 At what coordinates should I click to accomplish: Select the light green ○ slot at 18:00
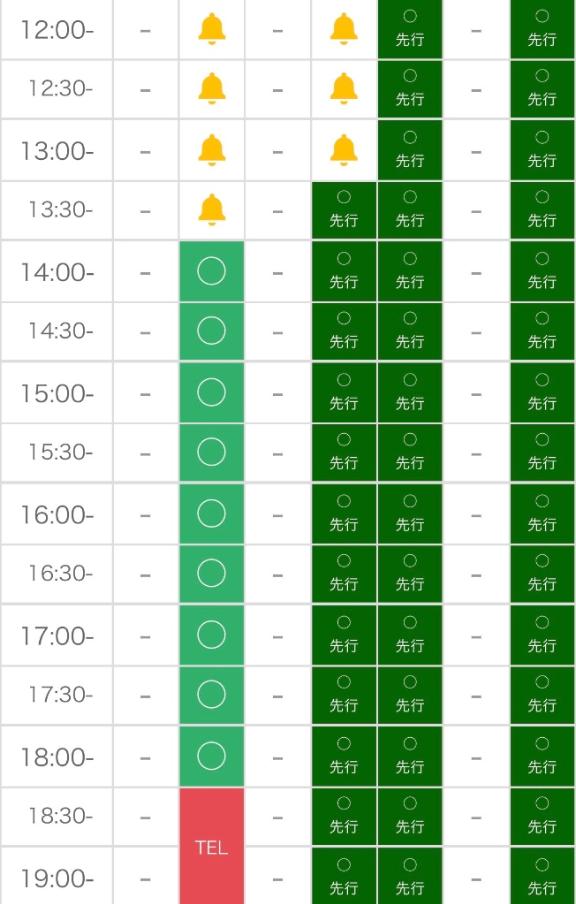pos(212,756)
